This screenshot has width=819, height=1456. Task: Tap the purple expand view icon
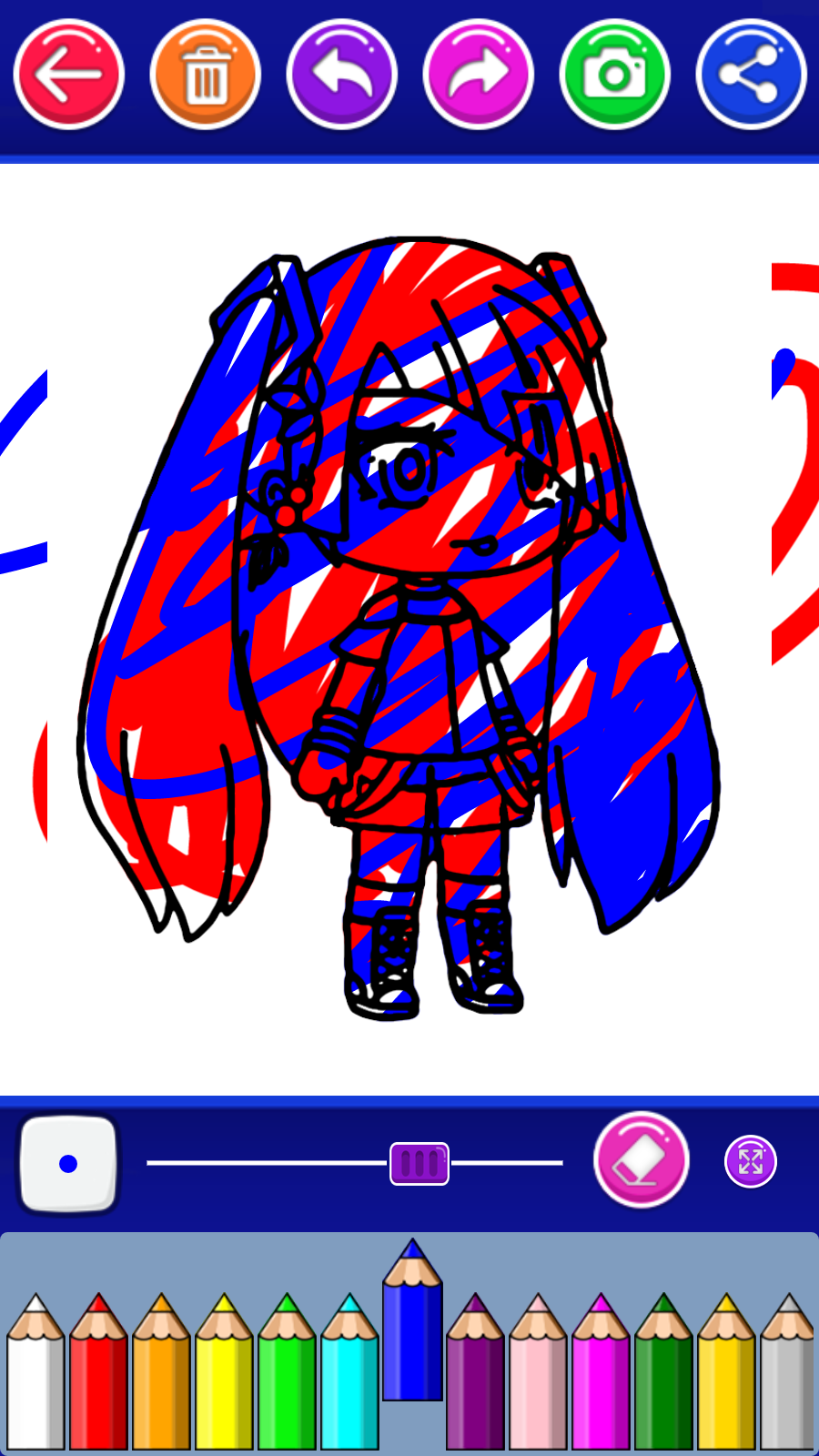pyautogui.click(x=751, y=1161)
